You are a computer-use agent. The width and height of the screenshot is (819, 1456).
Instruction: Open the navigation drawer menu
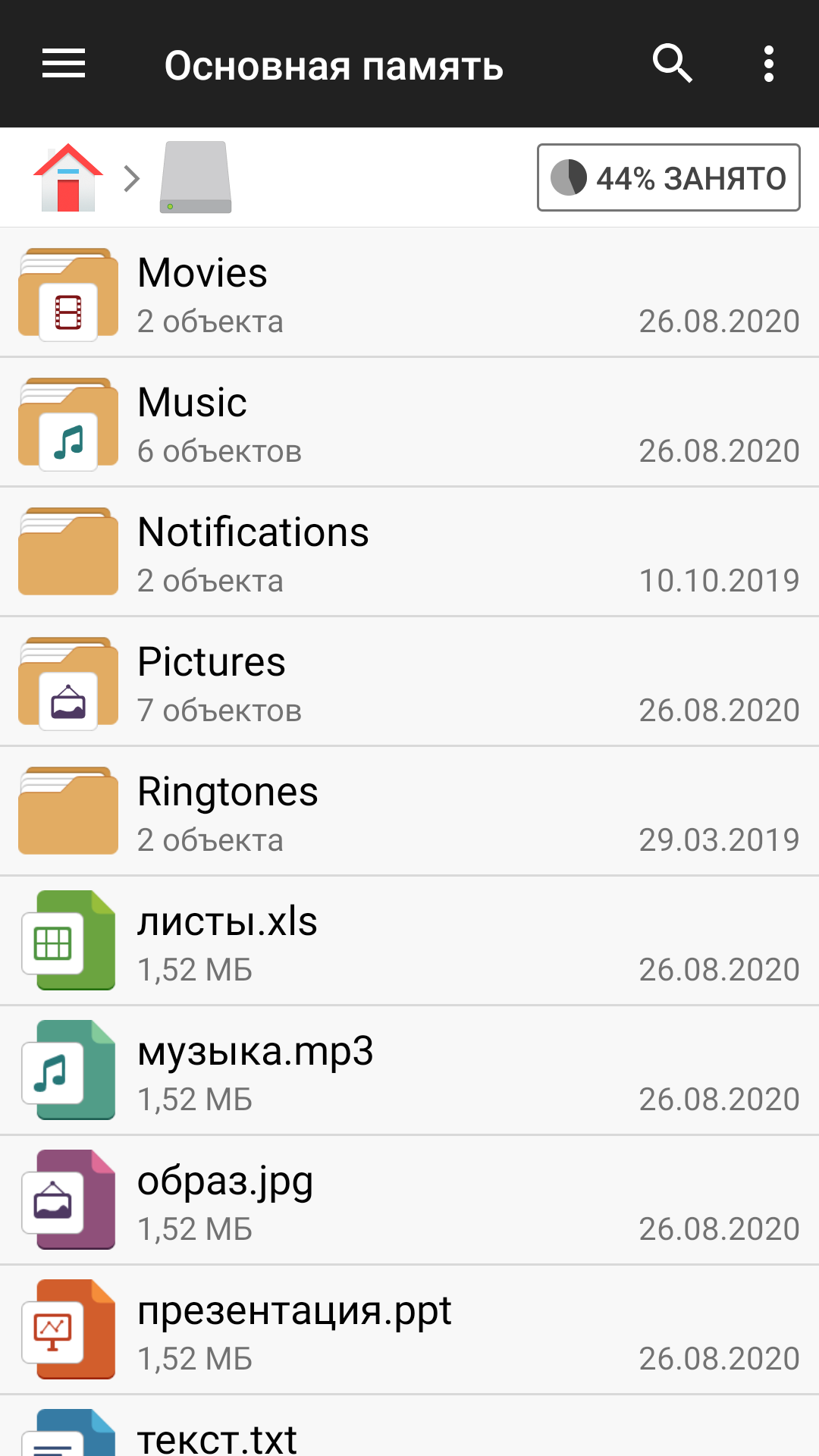pyautogui.click(x=64, y=64)
